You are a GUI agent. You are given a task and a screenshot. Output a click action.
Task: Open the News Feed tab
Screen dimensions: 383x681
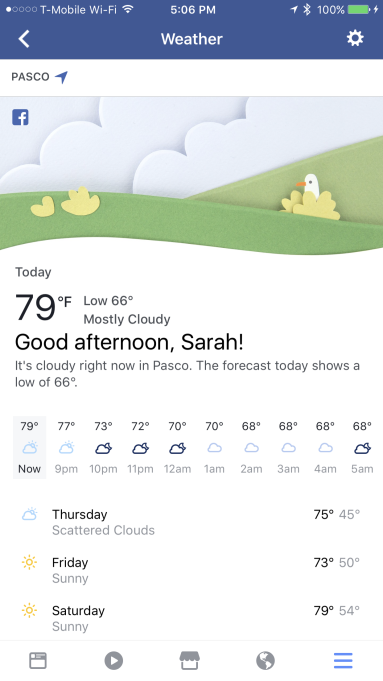(38, 661)
